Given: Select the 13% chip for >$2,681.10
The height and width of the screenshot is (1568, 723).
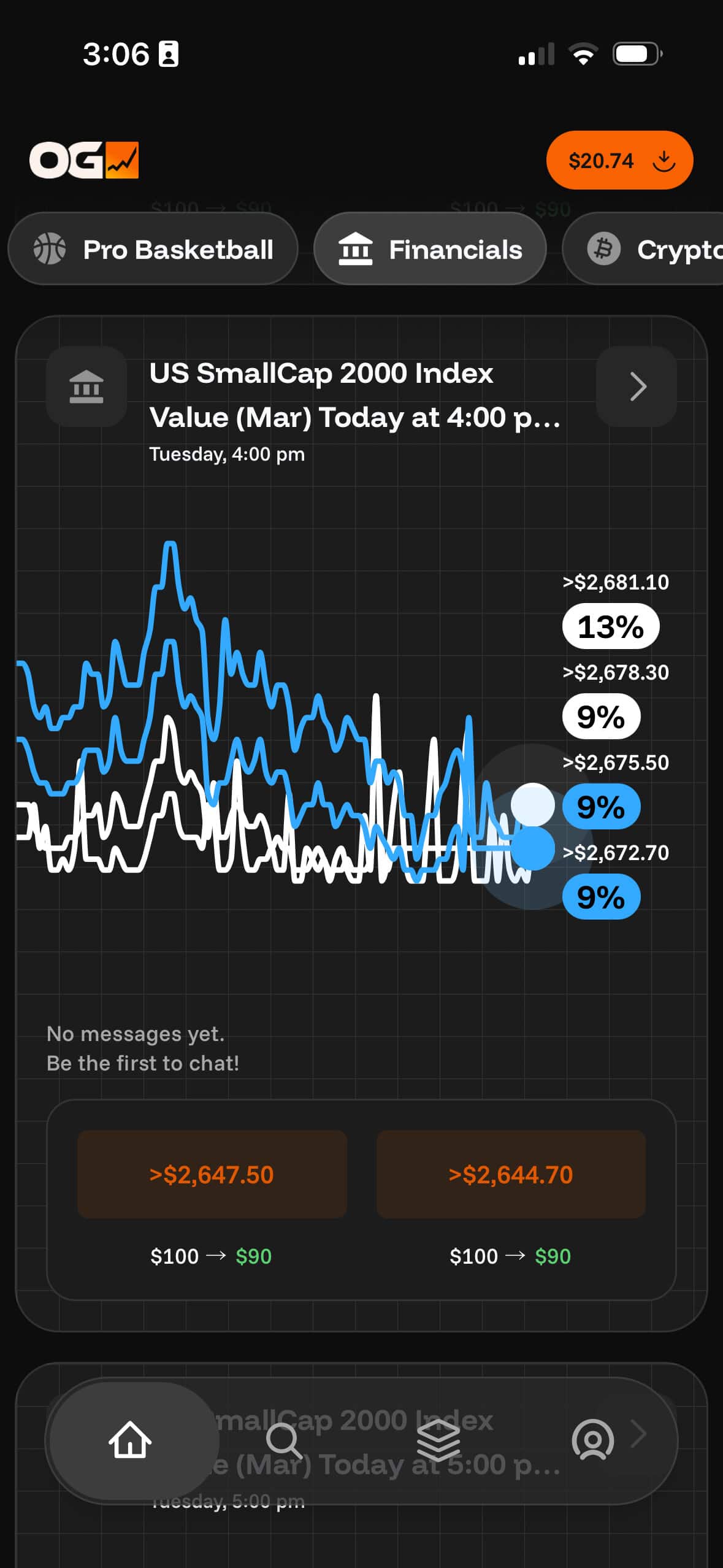Looking at the screenshot, I should click(610, 626).
